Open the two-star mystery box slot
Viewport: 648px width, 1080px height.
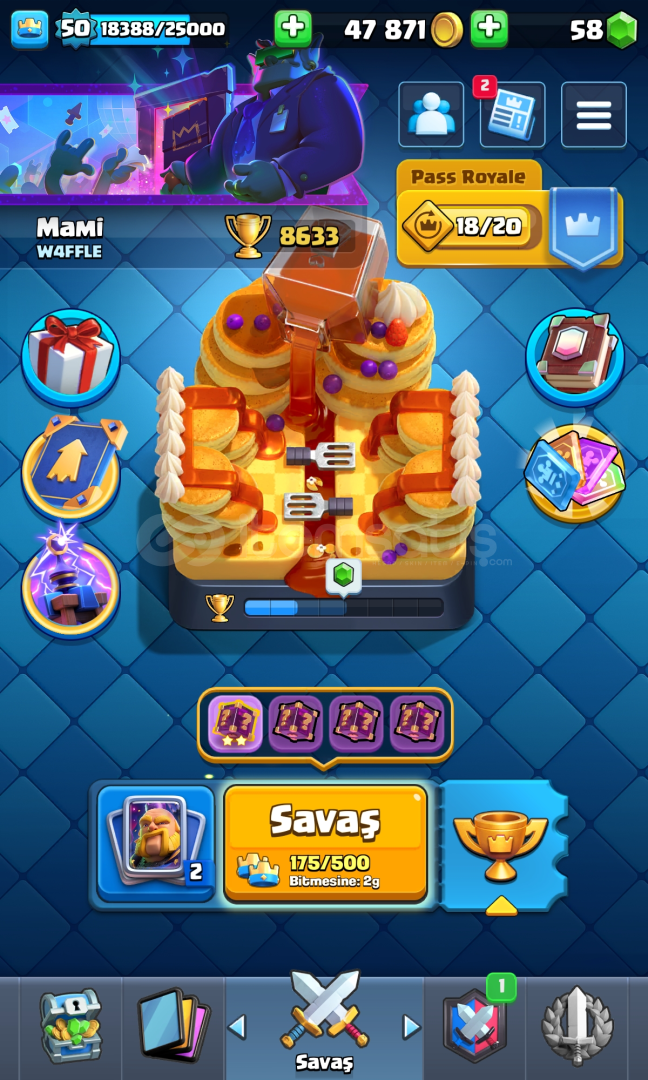tap(235, 723)
